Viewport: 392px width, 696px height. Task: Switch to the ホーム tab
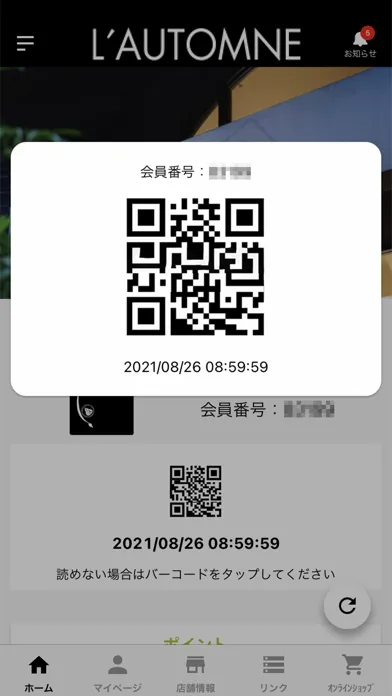click(39, 671)
